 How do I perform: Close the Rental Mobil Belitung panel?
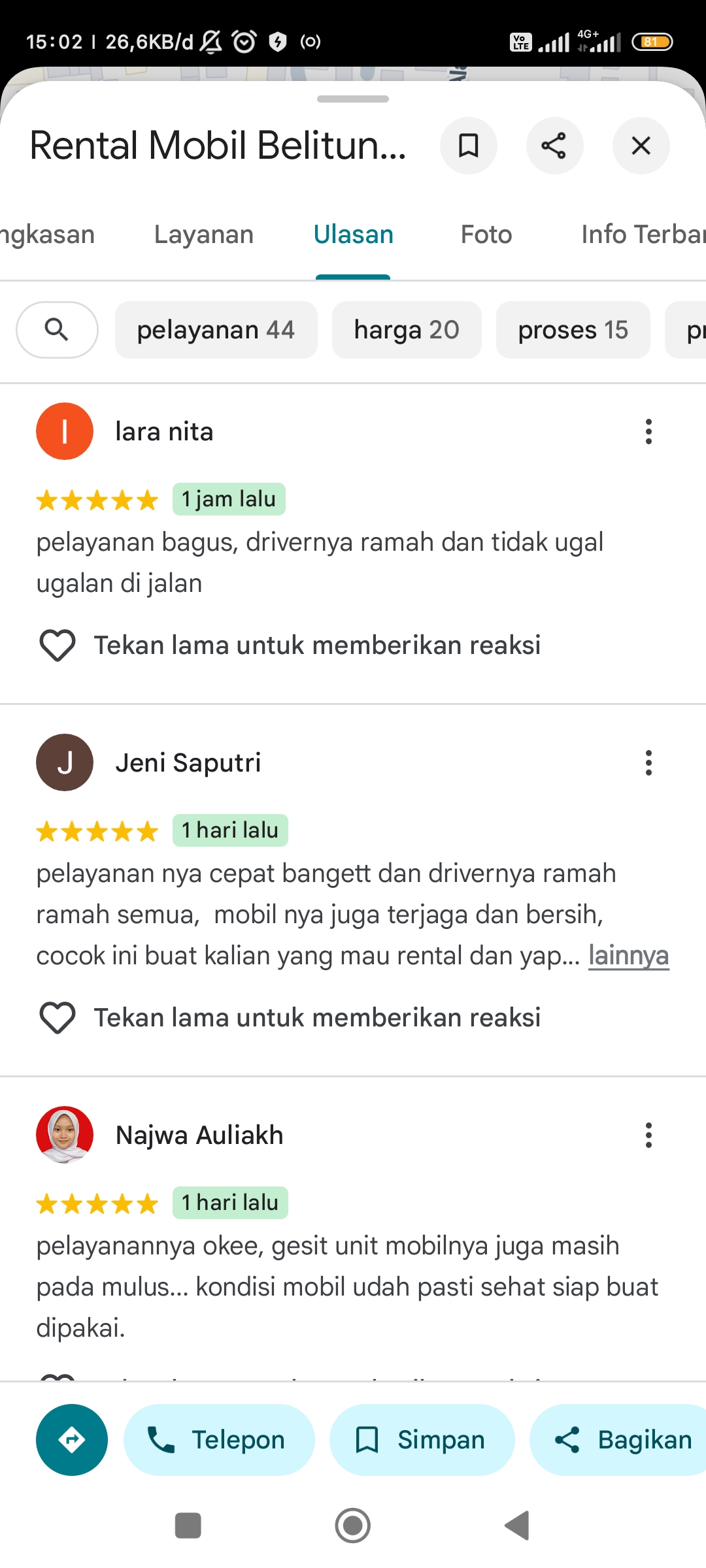pos(641,146)
